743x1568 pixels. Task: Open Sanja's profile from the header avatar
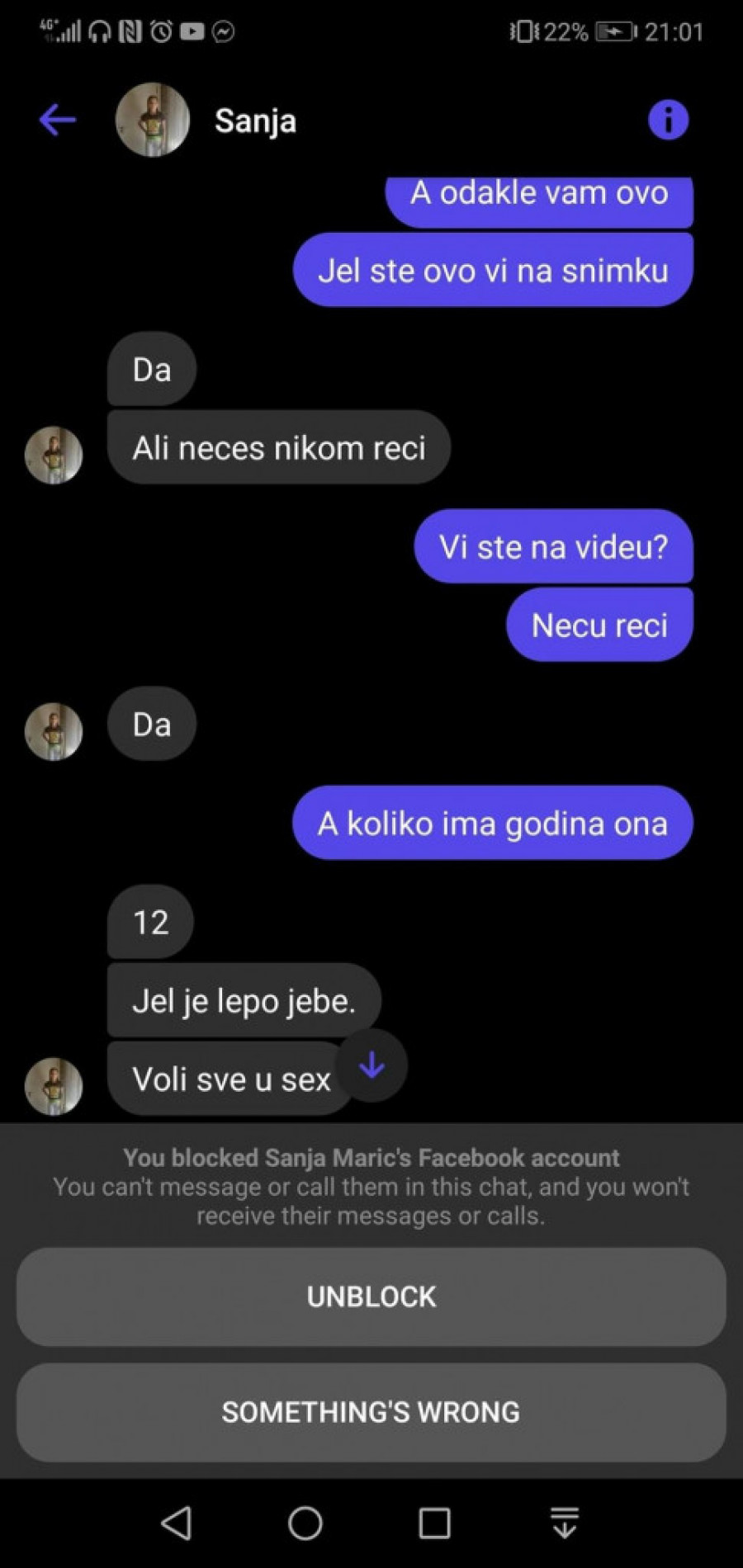tap(153, 120)
